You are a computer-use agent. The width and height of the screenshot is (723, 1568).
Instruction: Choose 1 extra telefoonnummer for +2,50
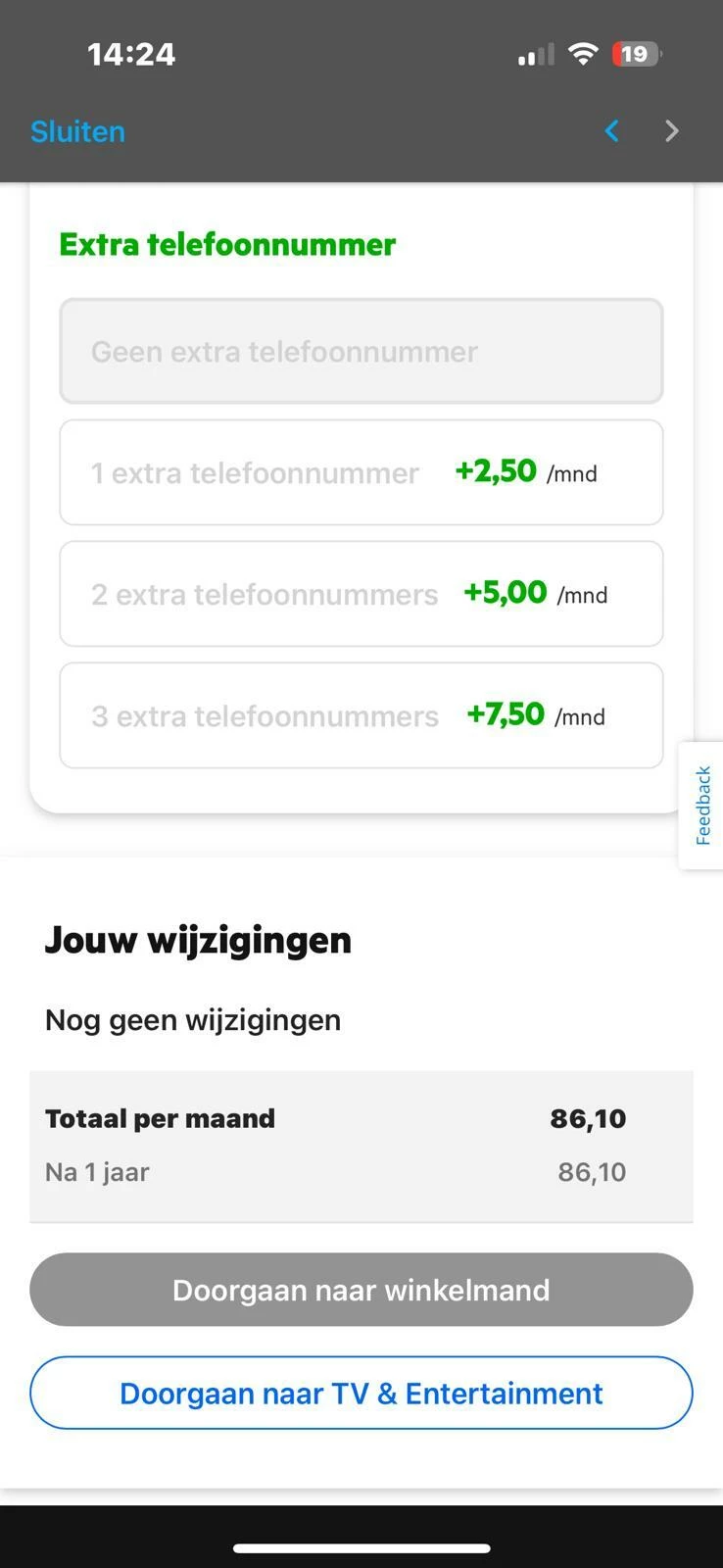pyautogui.click(x=361, y=473)
